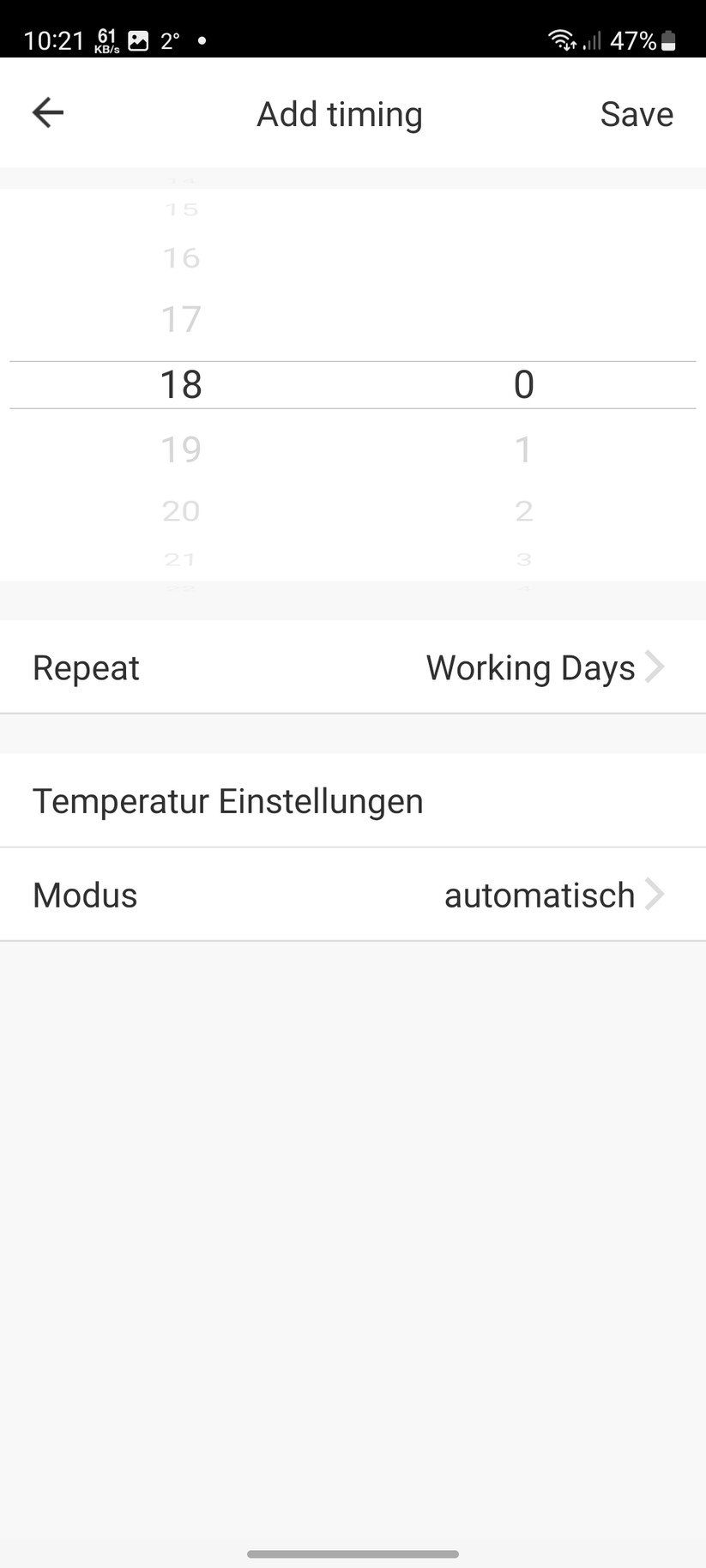Tap the back arrow icon
Viewport: 706px width, 1568px height.
click(x=47, y=112)
